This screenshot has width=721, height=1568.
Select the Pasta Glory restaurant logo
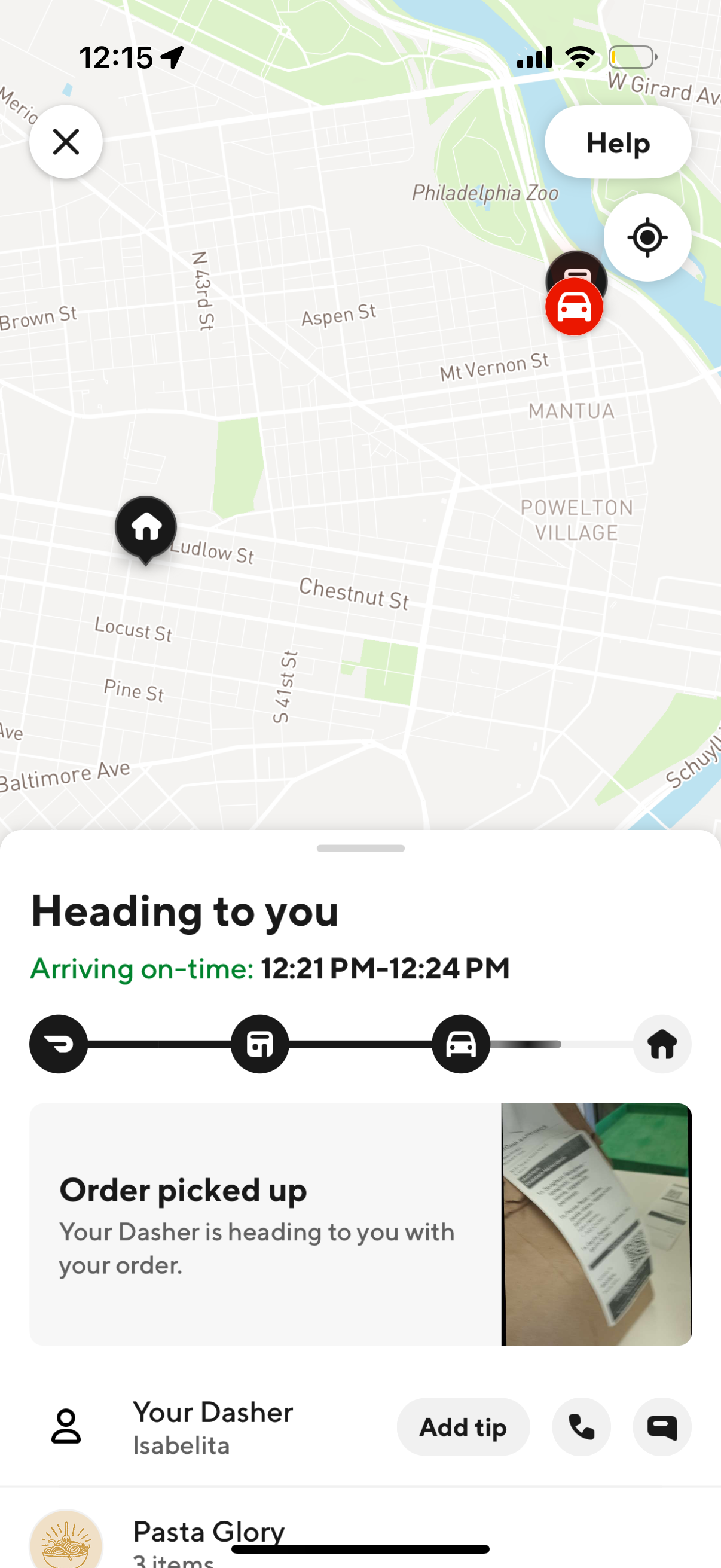coord(67,1540)
